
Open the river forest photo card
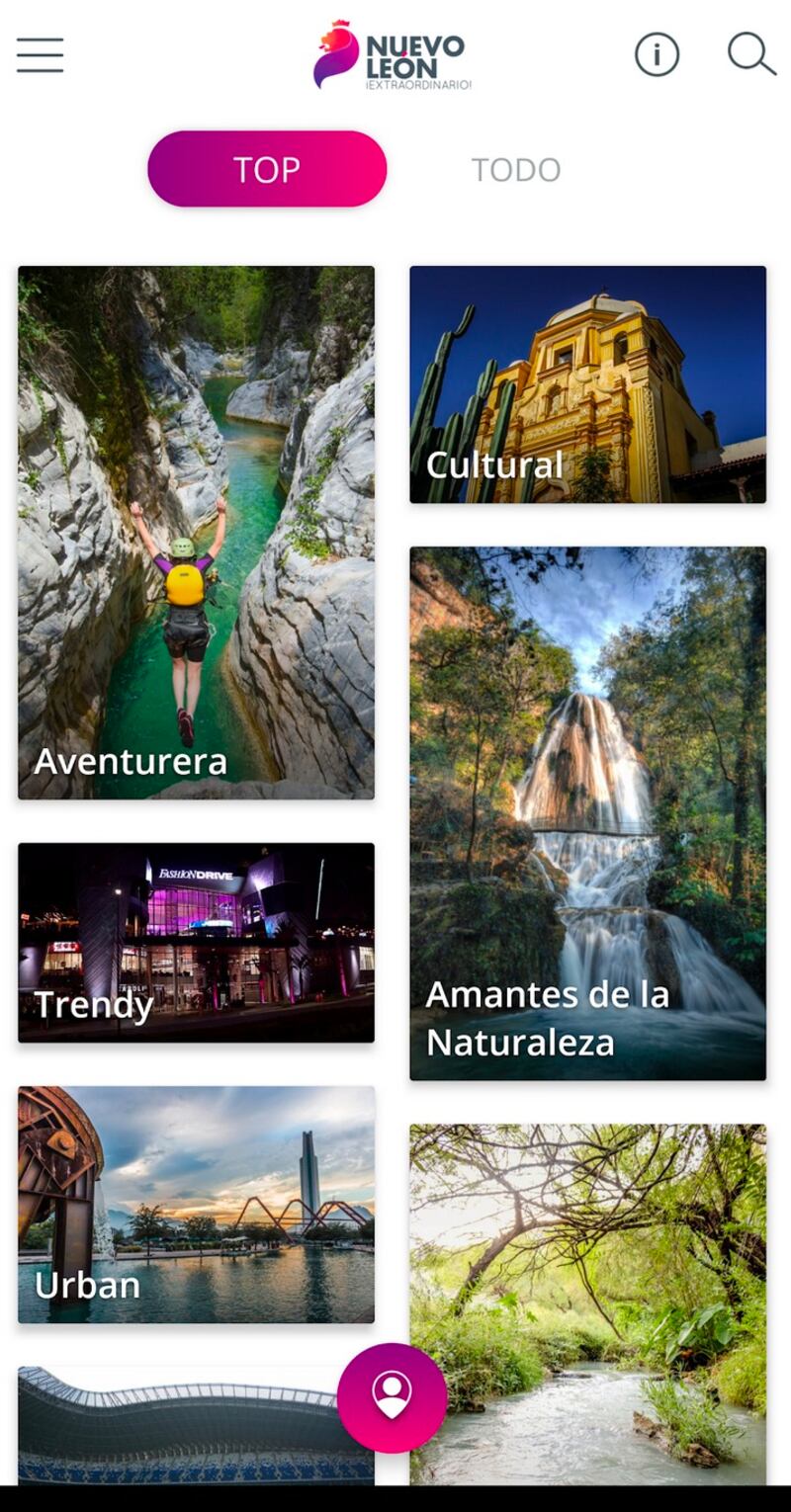click(588, 1304)
